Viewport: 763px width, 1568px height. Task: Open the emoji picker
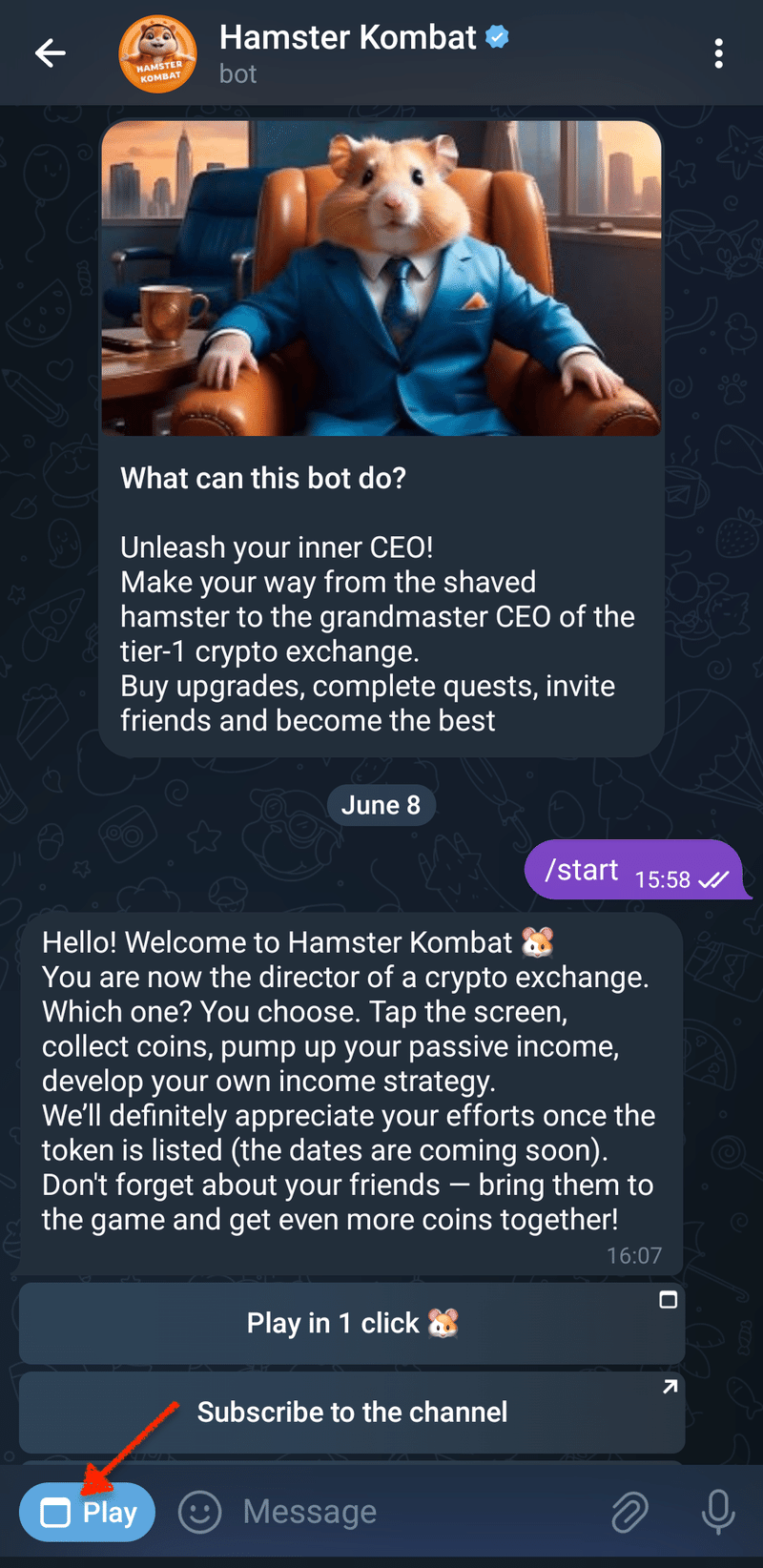[200, 1512]
